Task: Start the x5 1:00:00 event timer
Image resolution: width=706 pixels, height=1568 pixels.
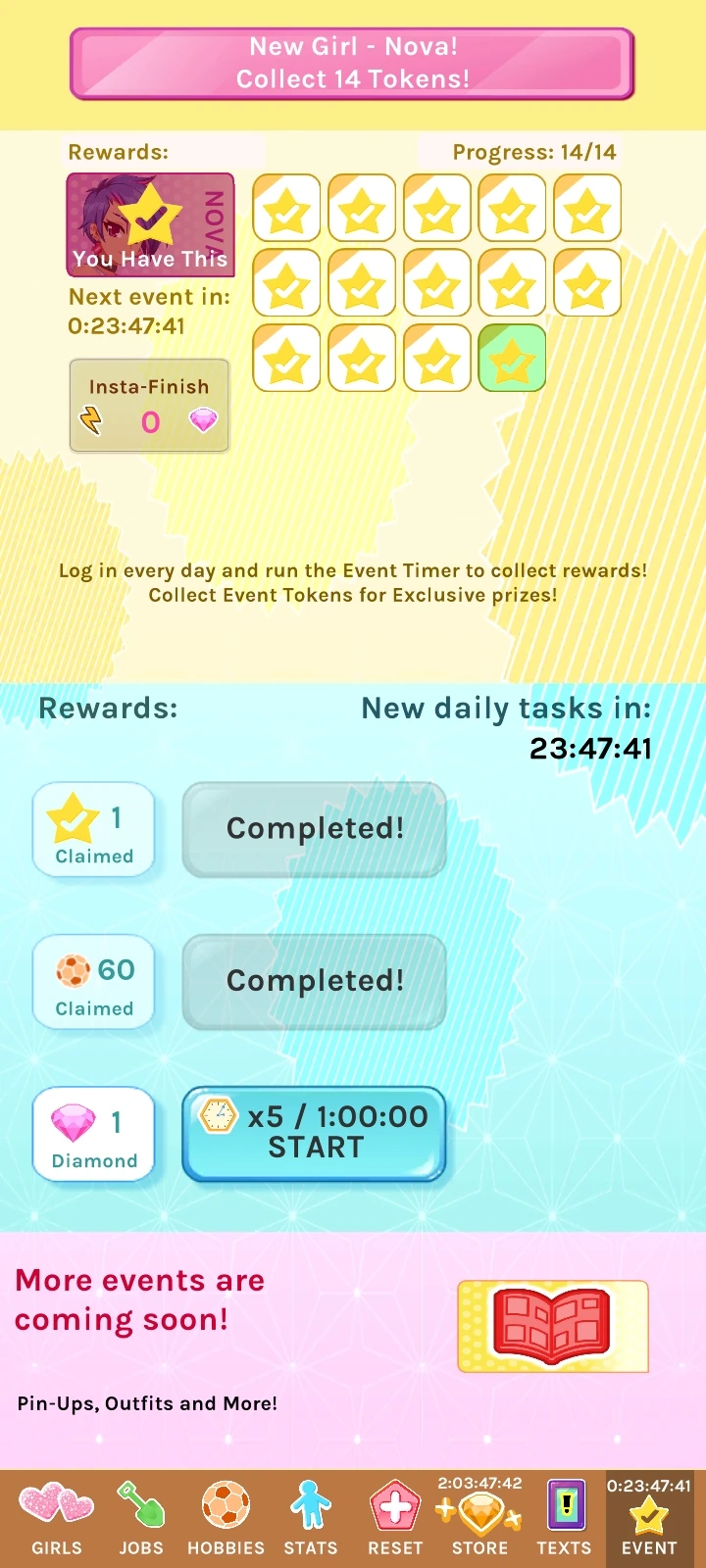Action: (x=314, y=1134)
